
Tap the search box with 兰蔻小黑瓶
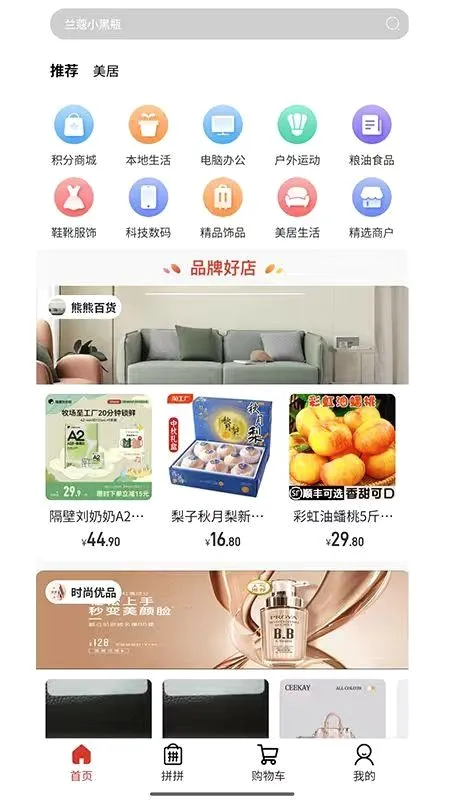pyautogui.click(x=229, y=23)
